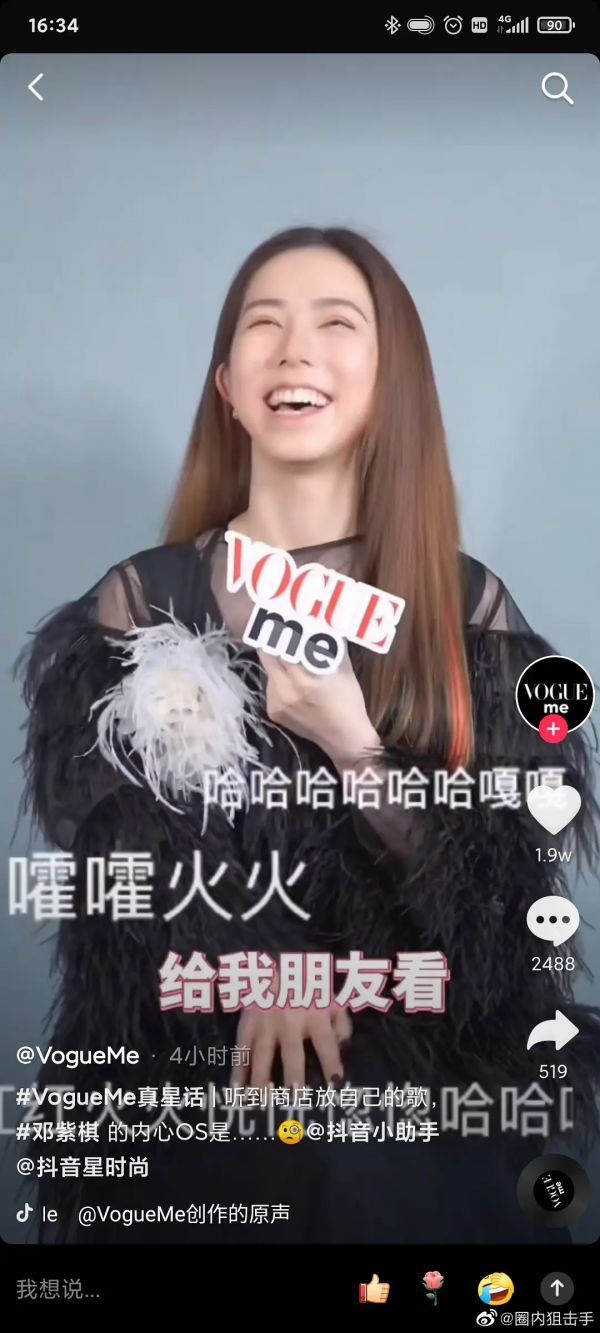
Task: Open the @VogueMe username link
Action: coord(78,1055)
